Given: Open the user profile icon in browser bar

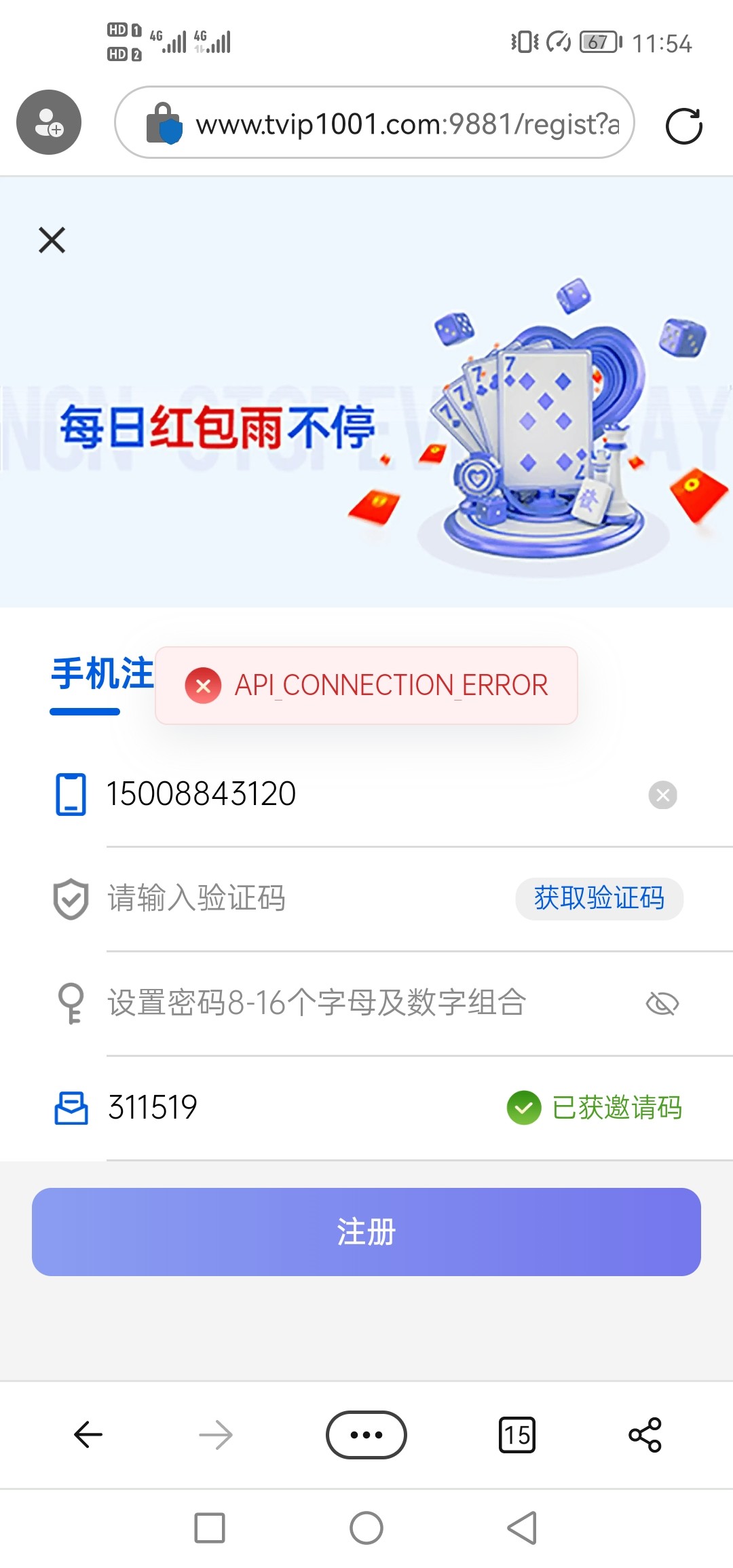Looking at the screenshot, I should 48,122.
